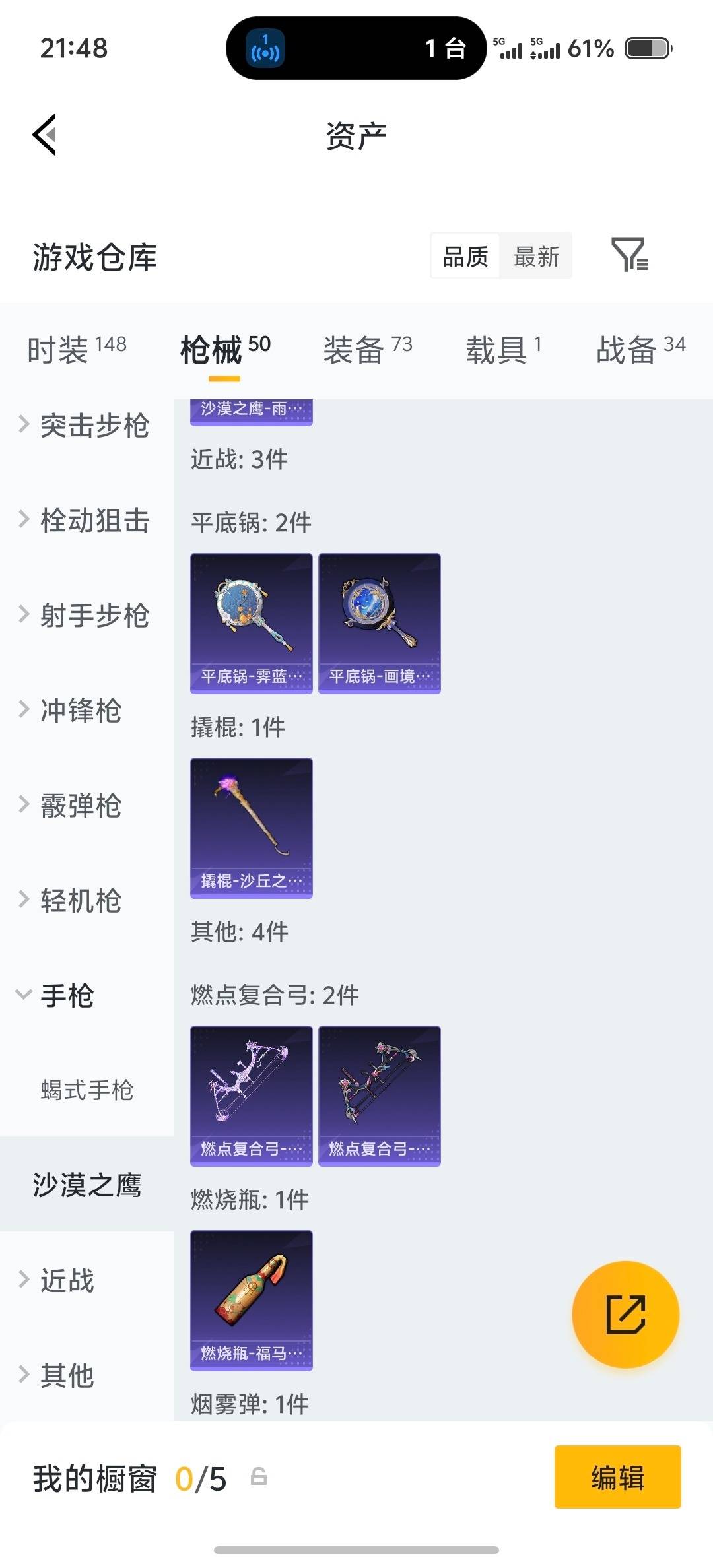
Task: Tap the orange share floating button
Action: [x=625, y=1315]
